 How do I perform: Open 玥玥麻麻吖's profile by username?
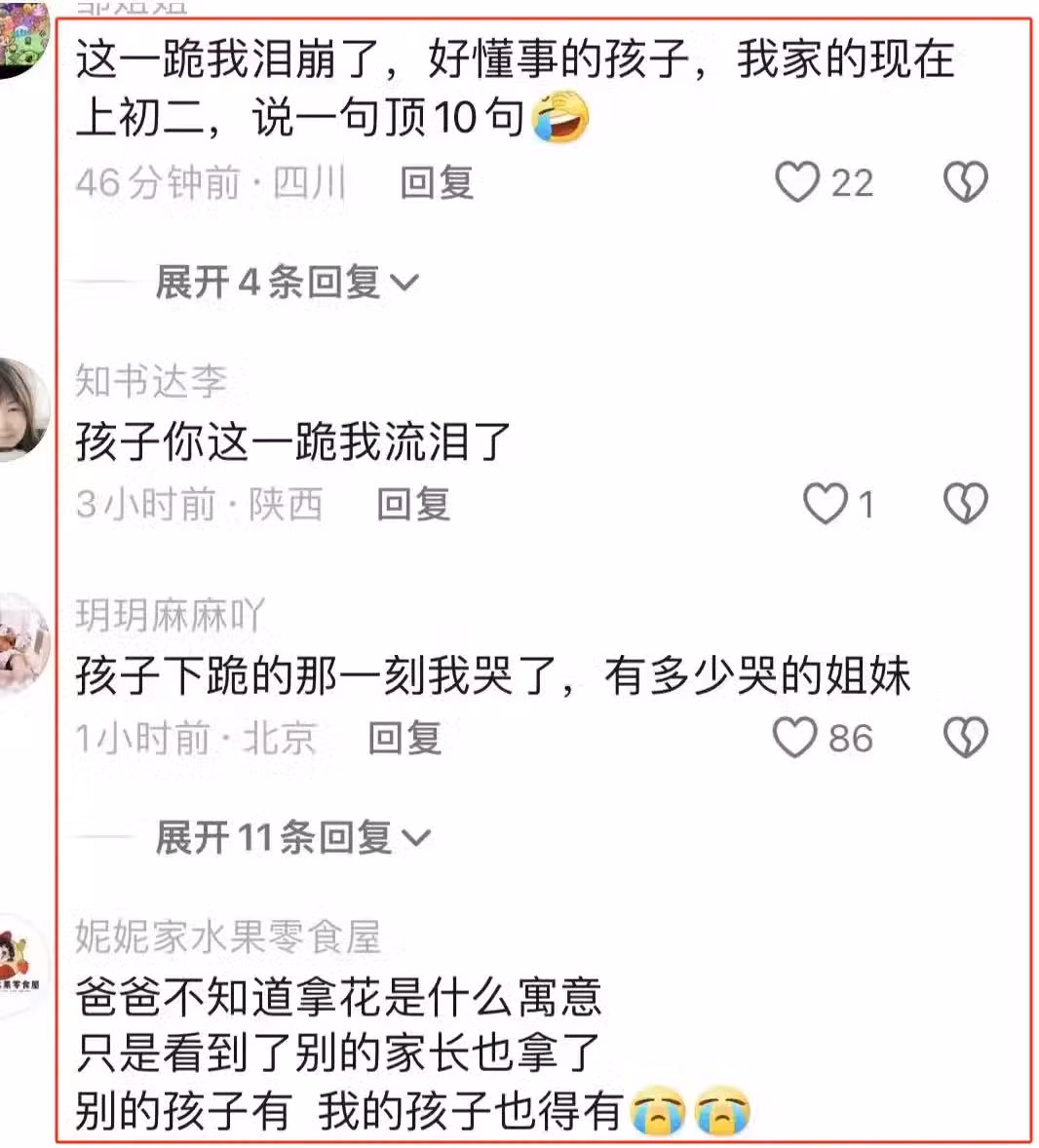[170, 615]
